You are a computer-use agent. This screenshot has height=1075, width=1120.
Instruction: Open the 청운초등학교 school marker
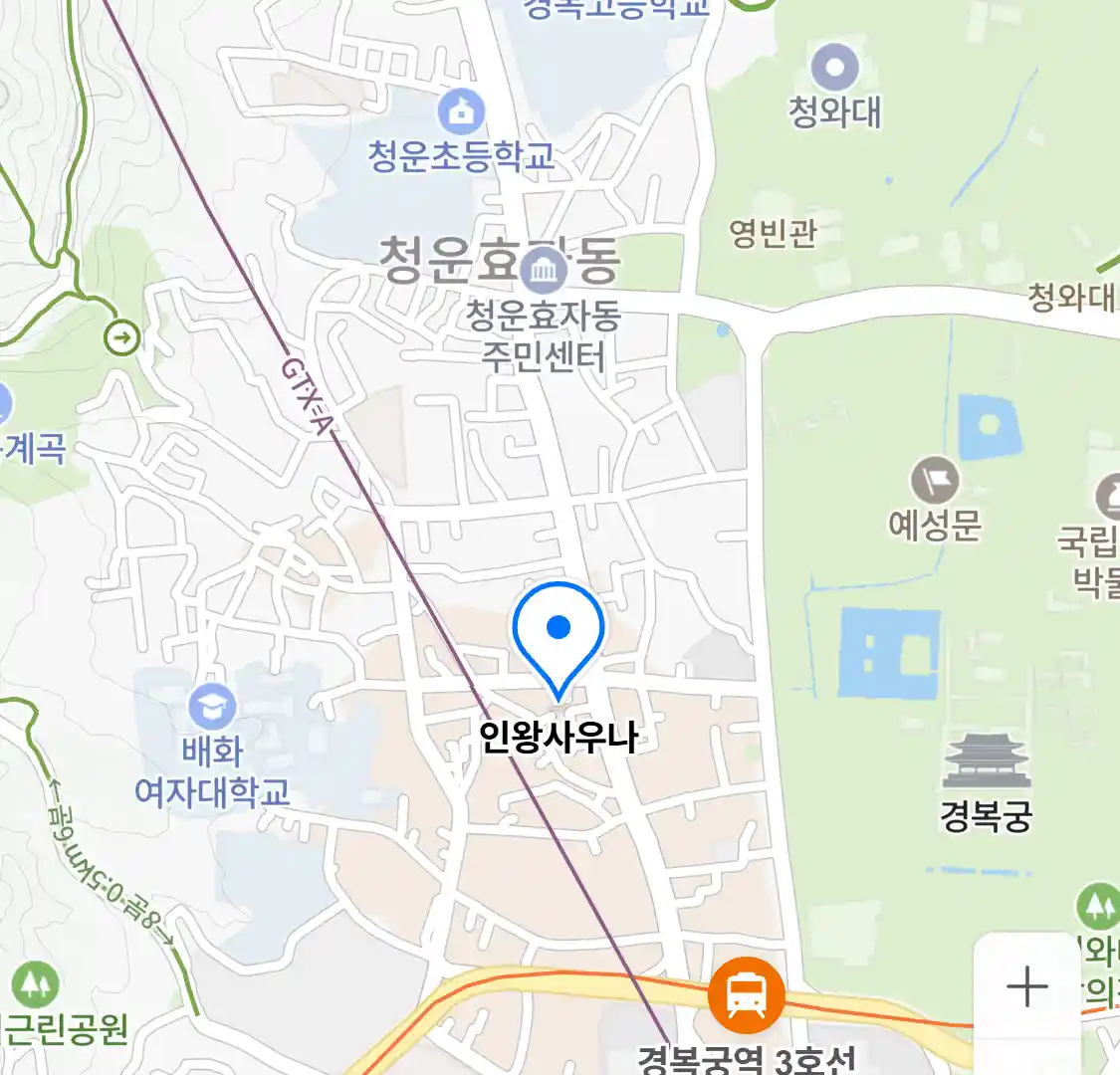(460, 110)
